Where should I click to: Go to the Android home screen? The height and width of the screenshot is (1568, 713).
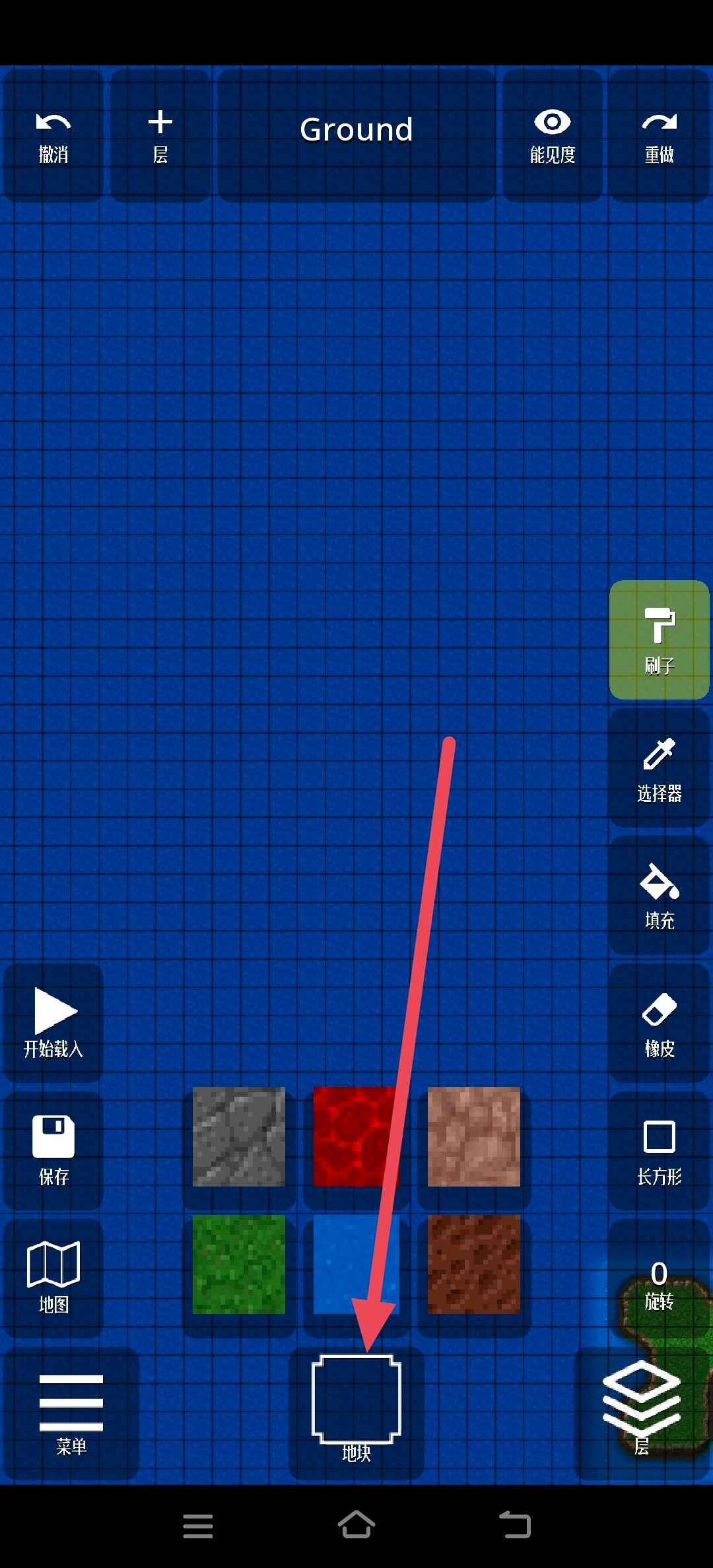point(356,1525)
